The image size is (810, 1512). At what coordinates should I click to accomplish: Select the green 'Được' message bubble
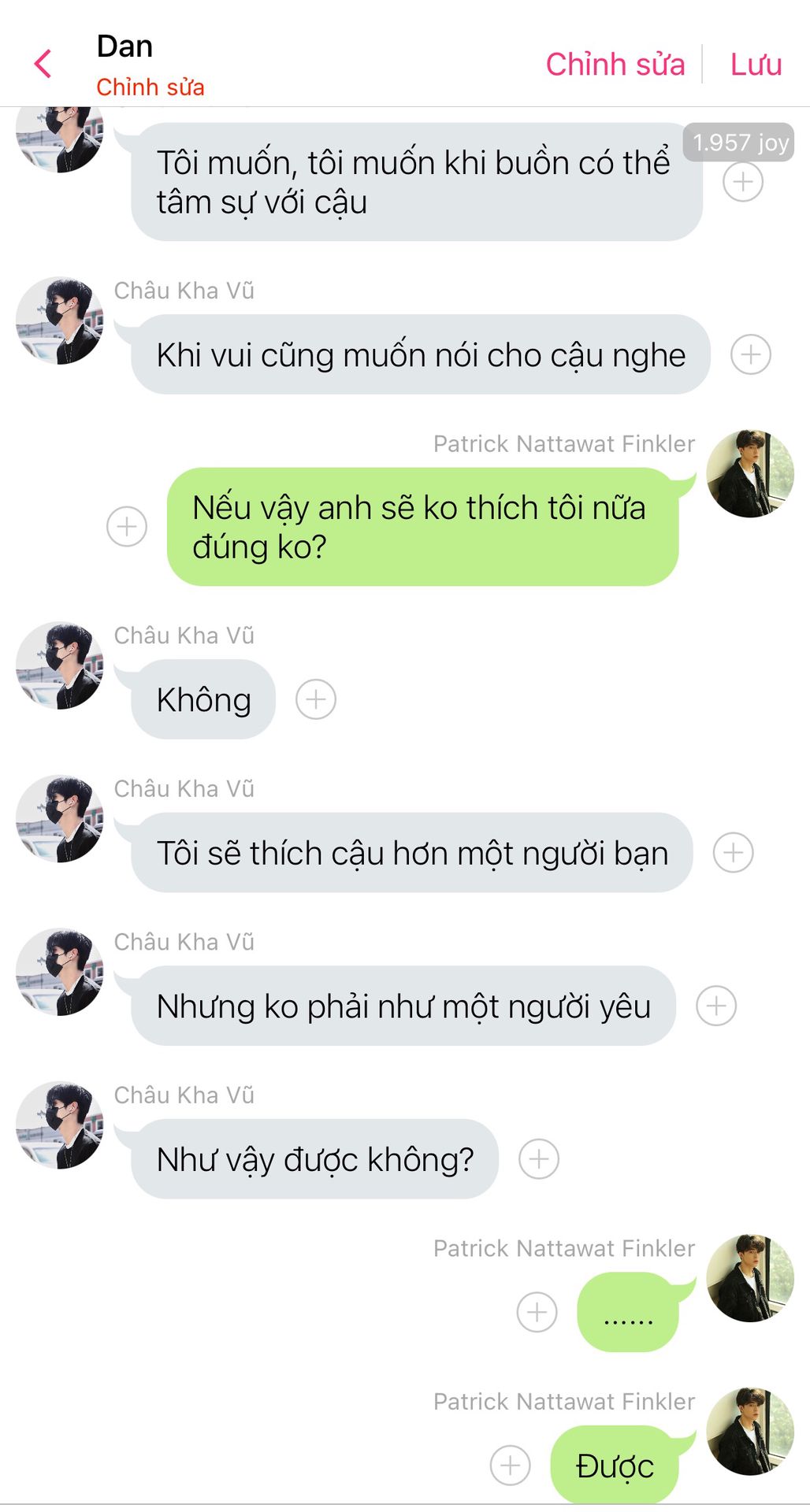[615, 1466]
